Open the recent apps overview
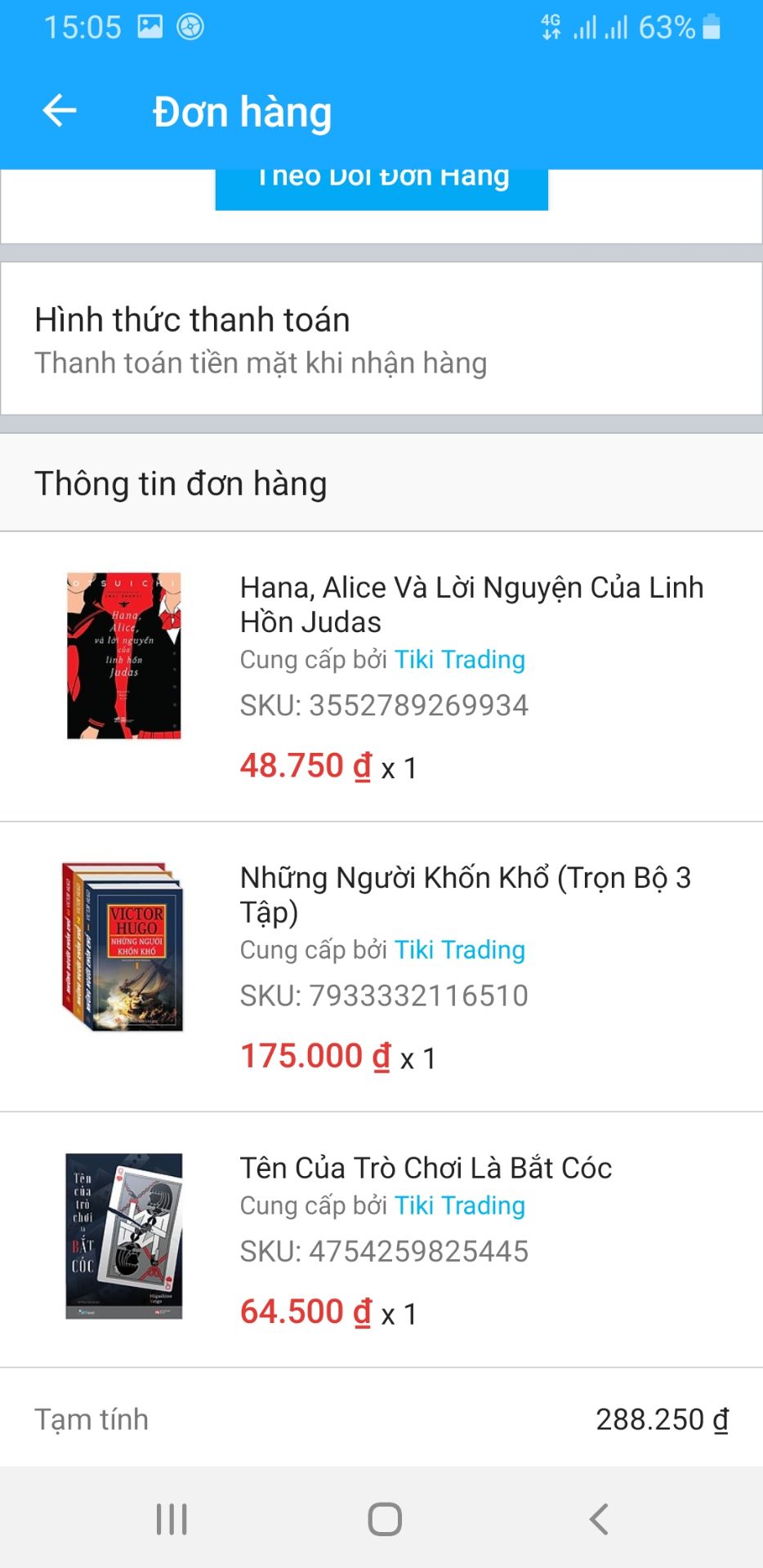763x1568 pixels. click(x=172, y=1519)
